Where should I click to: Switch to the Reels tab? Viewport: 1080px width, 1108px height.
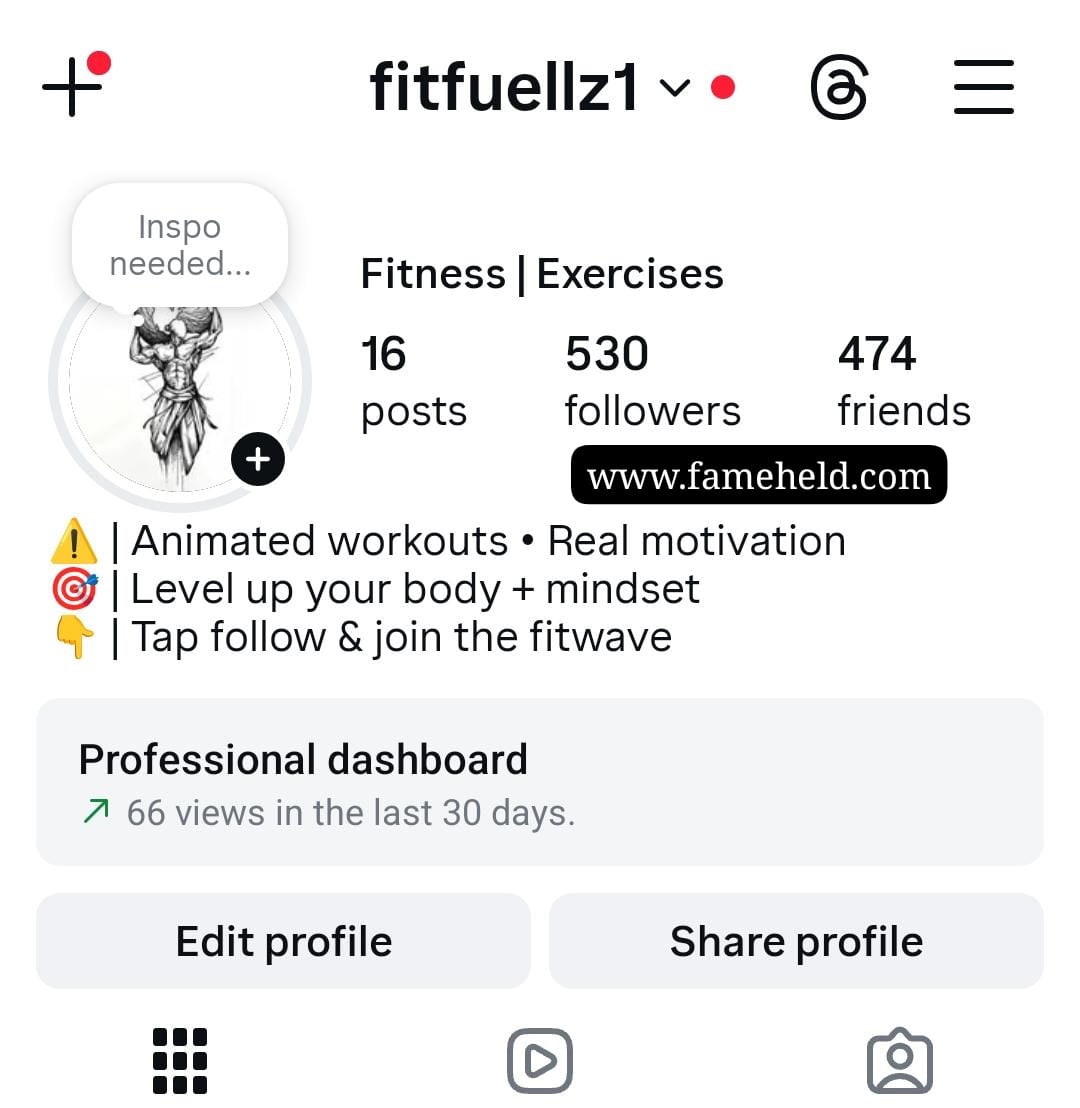540,1060
